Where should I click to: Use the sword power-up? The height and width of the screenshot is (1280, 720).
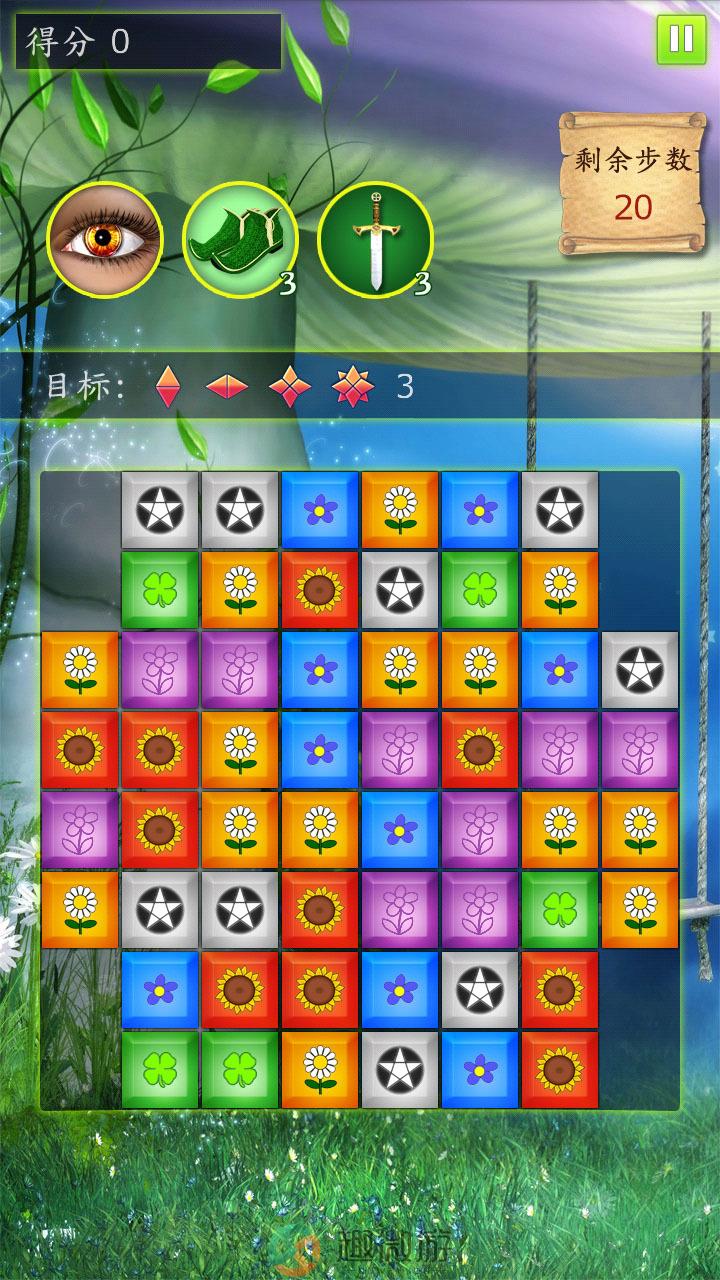point(375,240)
